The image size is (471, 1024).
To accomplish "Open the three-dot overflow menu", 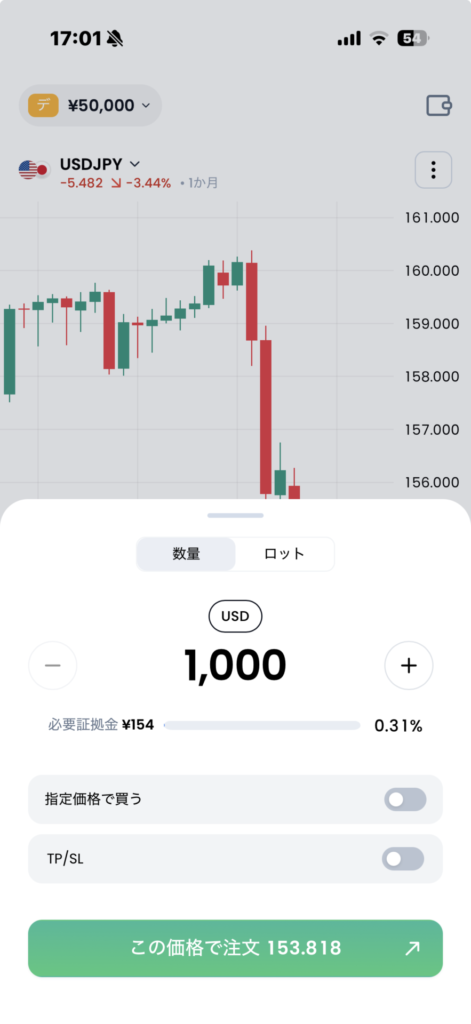I will pyautogui.click(x=433, y=170).
